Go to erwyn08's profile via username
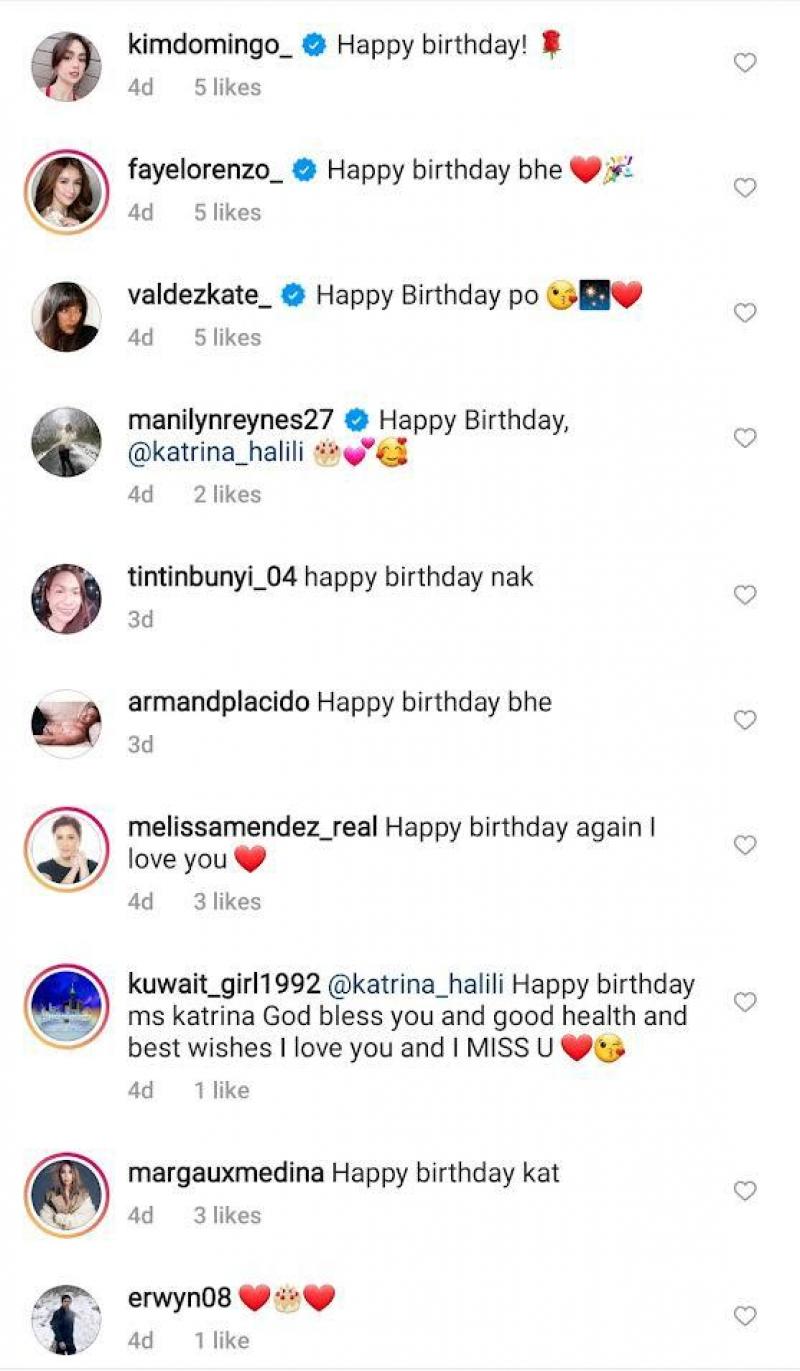Image resolution: width=800 pixels, height=1371 pixels. pos(180,1299)
